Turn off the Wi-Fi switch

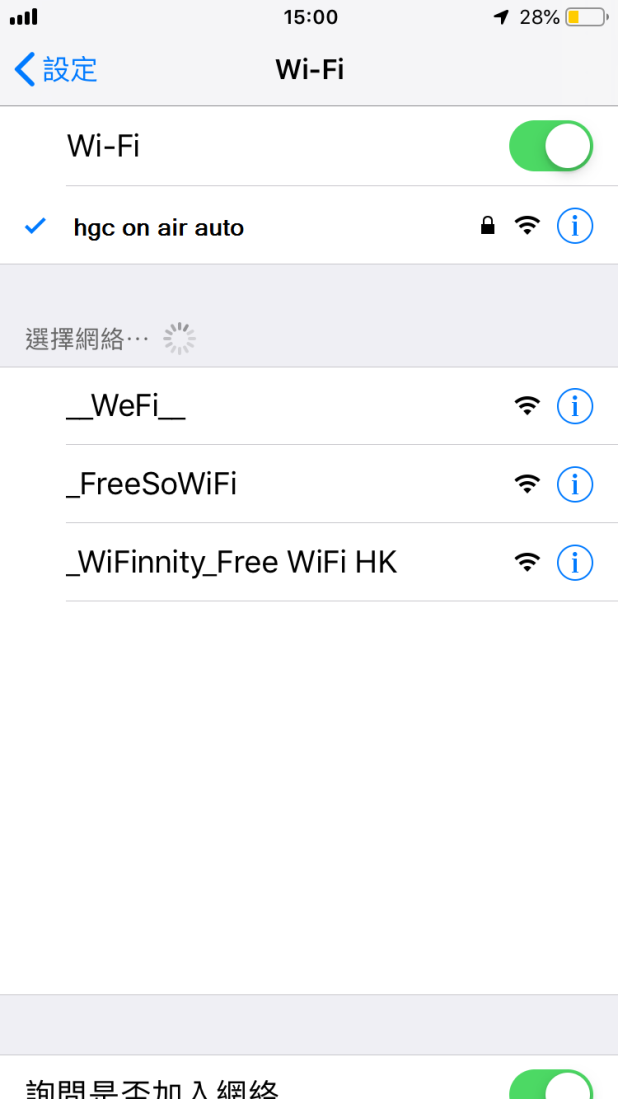[x=551, y=146]
